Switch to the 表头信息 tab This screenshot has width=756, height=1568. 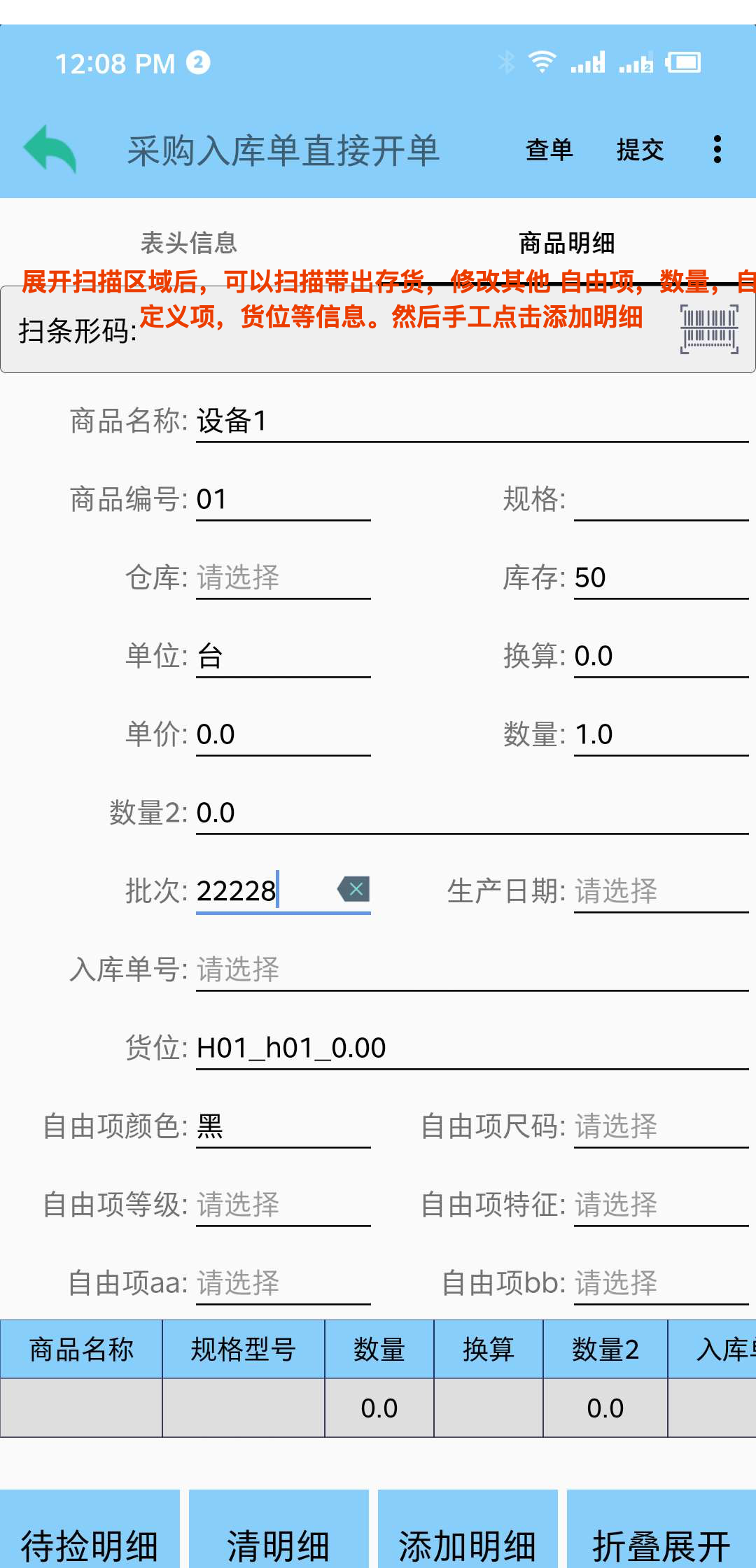click(189, 243)
